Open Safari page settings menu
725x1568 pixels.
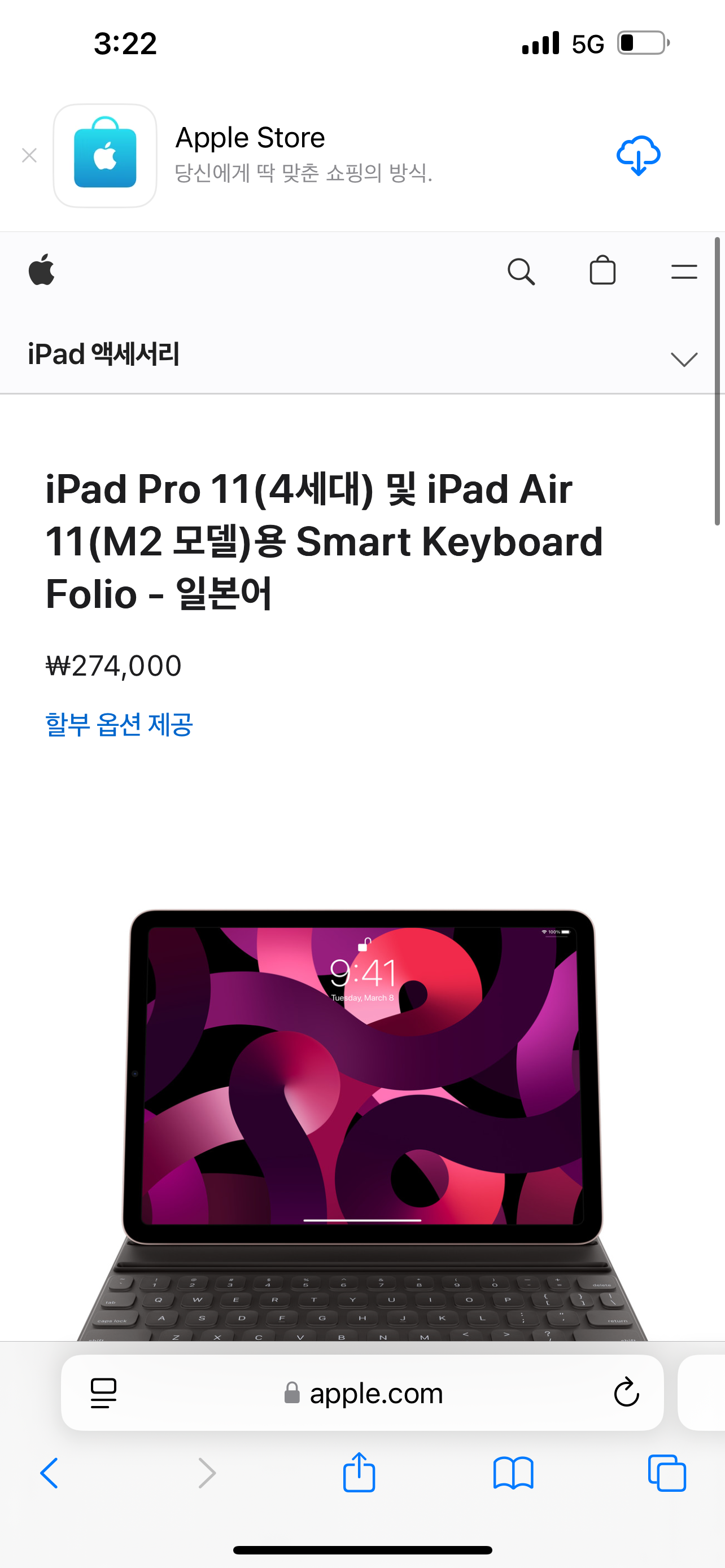(x=103, y=1392)
